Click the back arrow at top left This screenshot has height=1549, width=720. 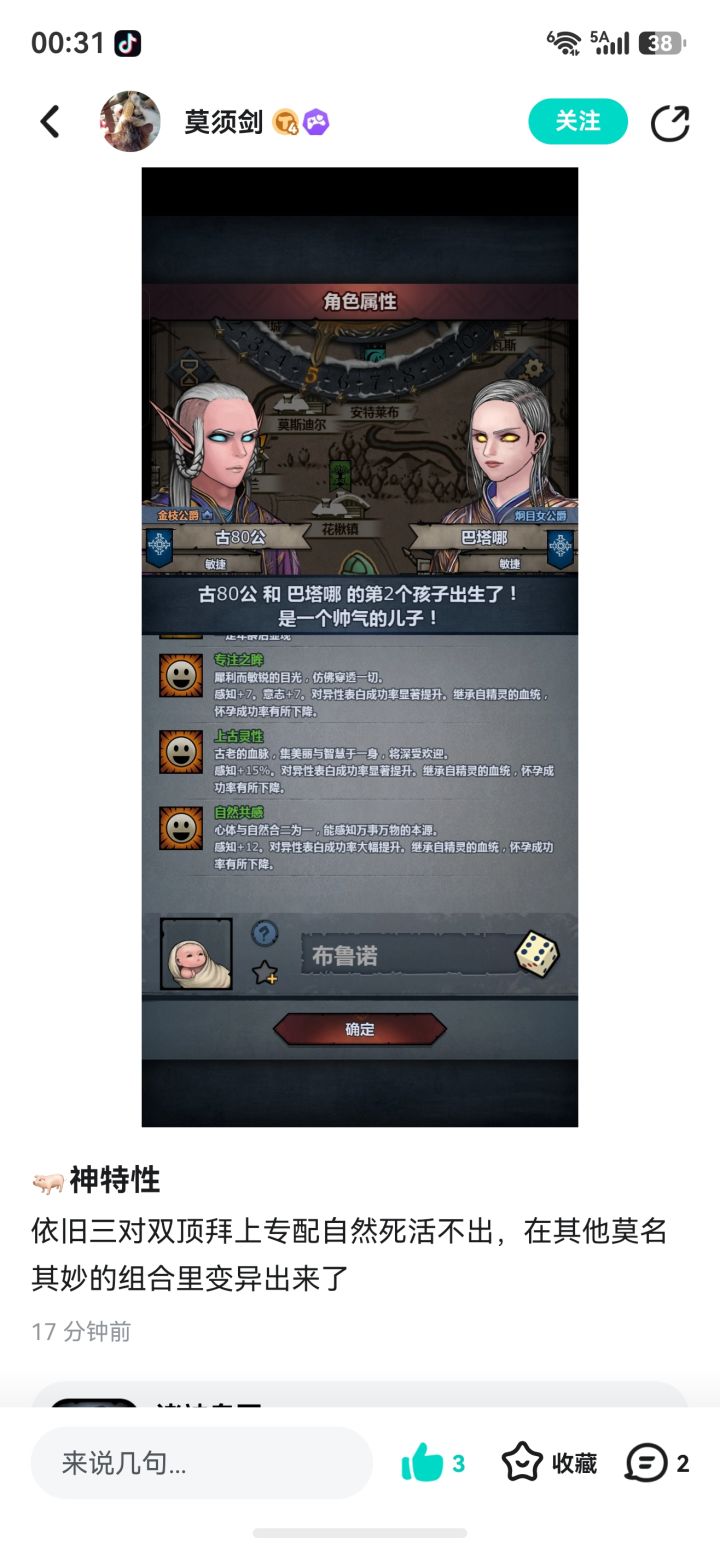coord(50,120)
